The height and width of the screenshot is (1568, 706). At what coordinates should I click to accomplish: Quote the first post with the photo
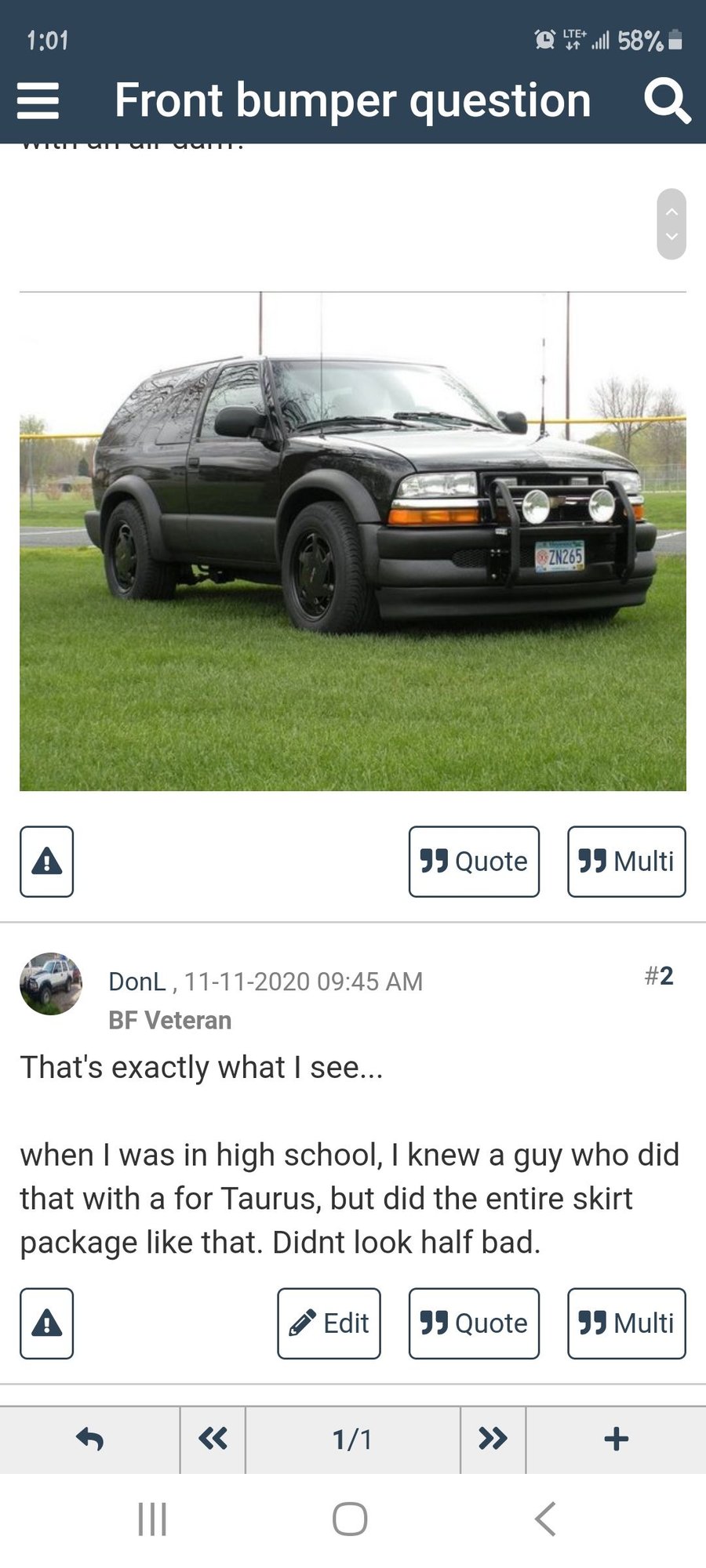tap(474, 862)
